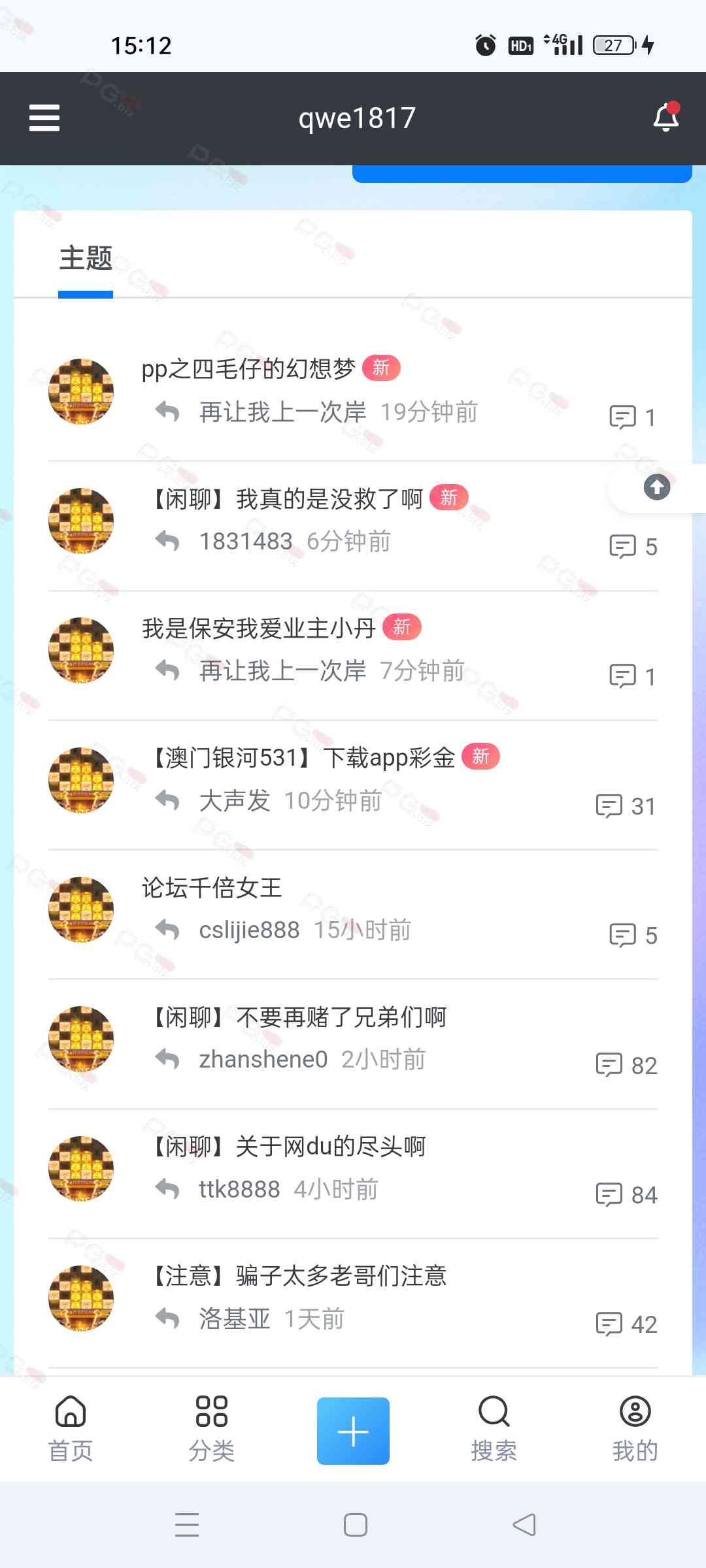Open thread 【注意】骗子太多老哥们注意

tap(299, 1276)
